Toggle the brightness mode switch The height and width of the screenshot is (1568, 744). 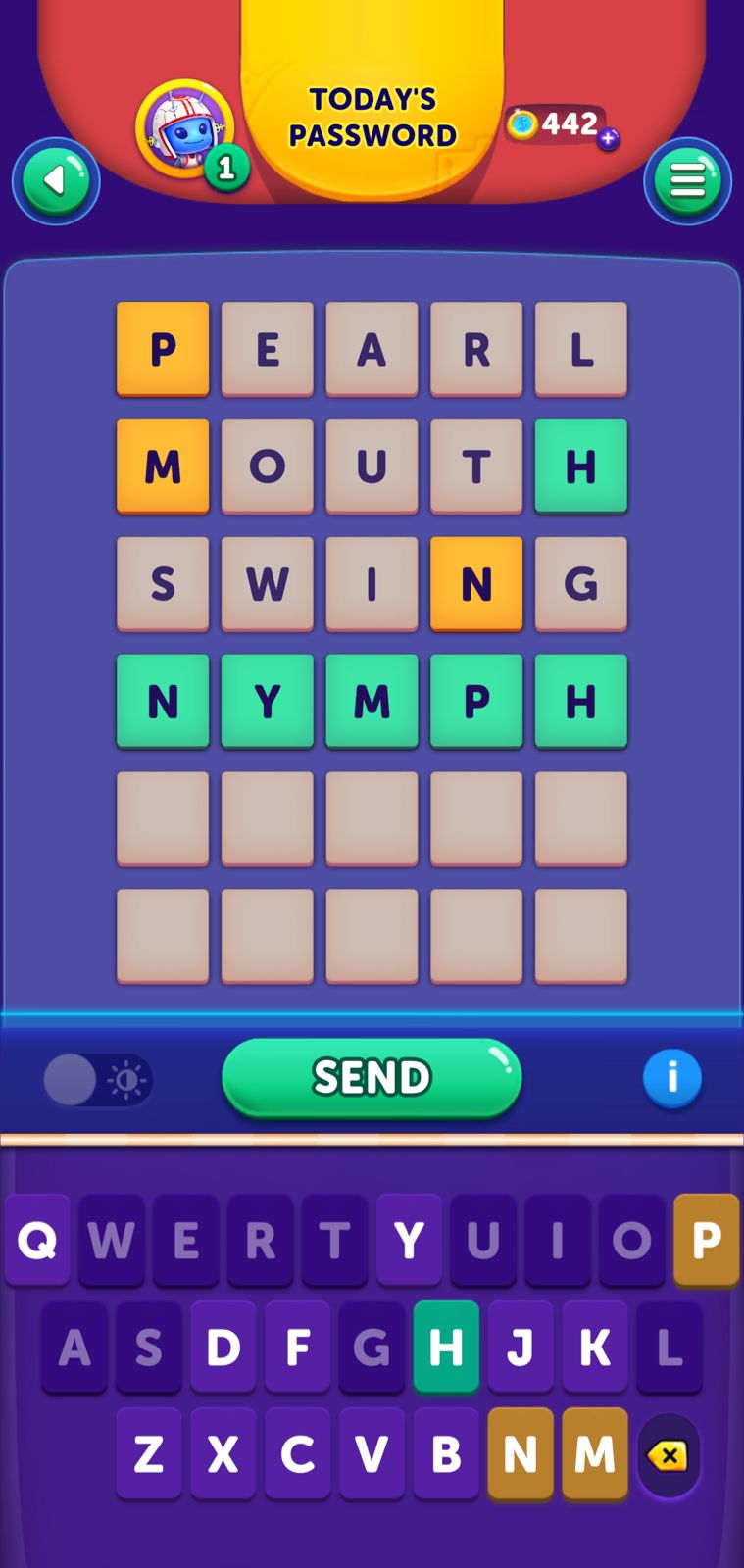97,1081
